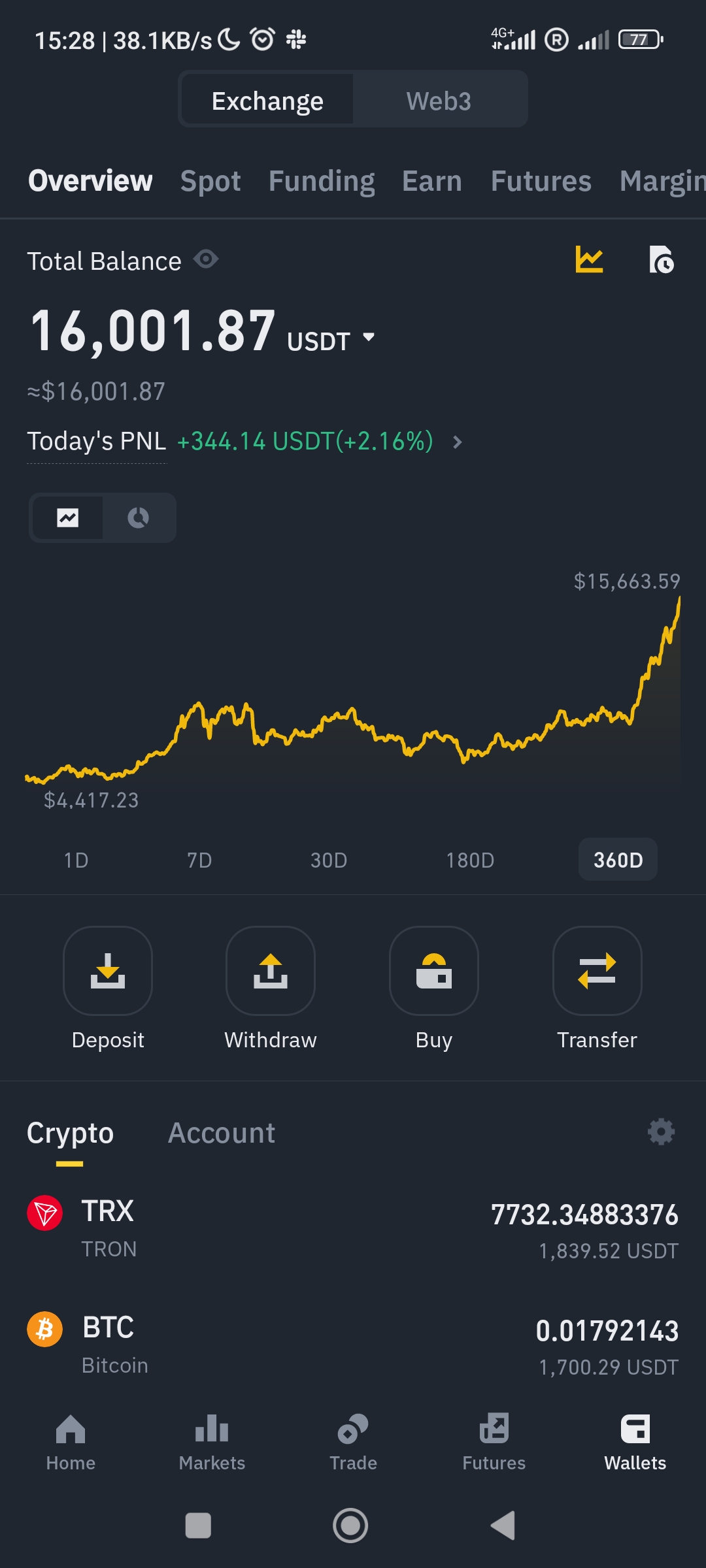The width and height of the screenshot is (706, 1568).
Task: Select the 7D chart range
Action: pyautogui.click(x=199, y=860)
